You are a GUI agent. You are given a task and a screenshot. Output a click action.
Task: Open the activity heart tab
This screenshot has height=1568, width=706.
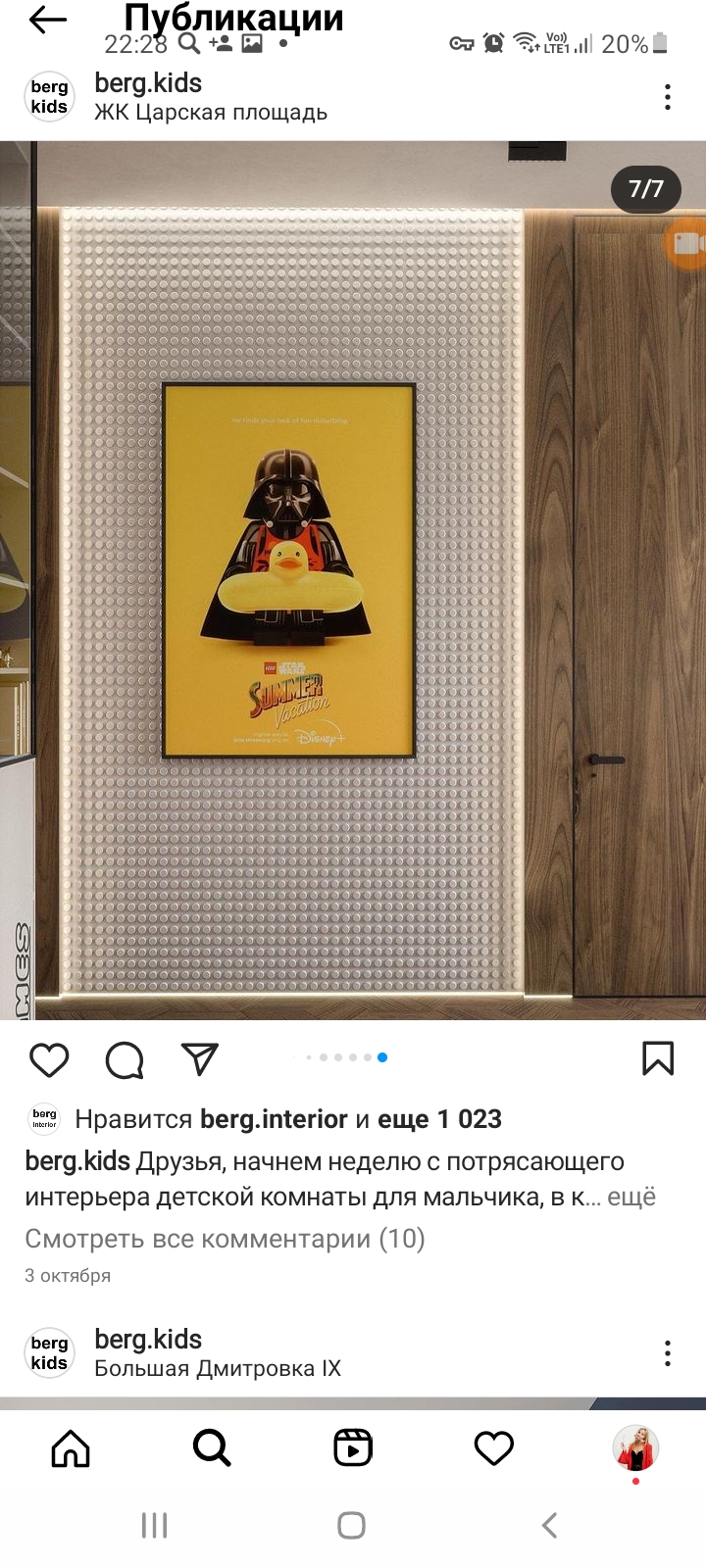[494, 1447]
